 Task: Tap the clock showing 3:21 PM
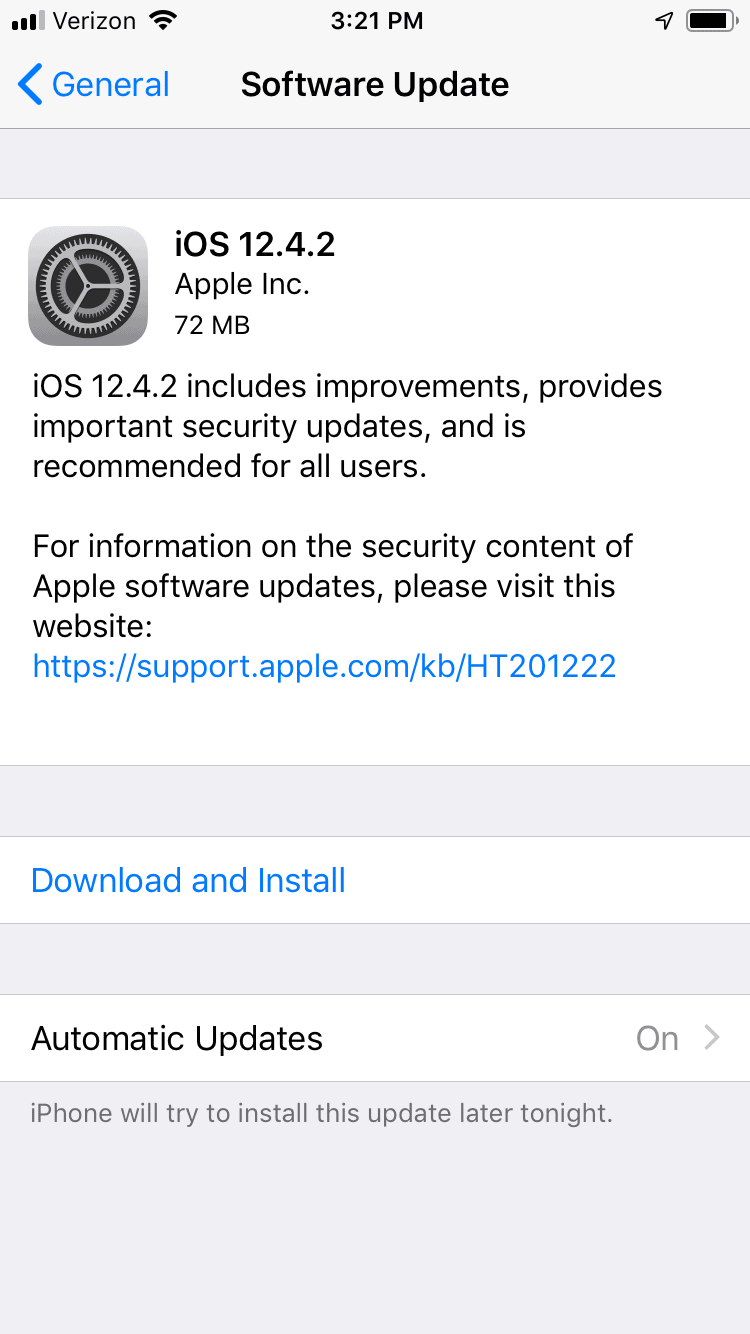coord(377,20)
